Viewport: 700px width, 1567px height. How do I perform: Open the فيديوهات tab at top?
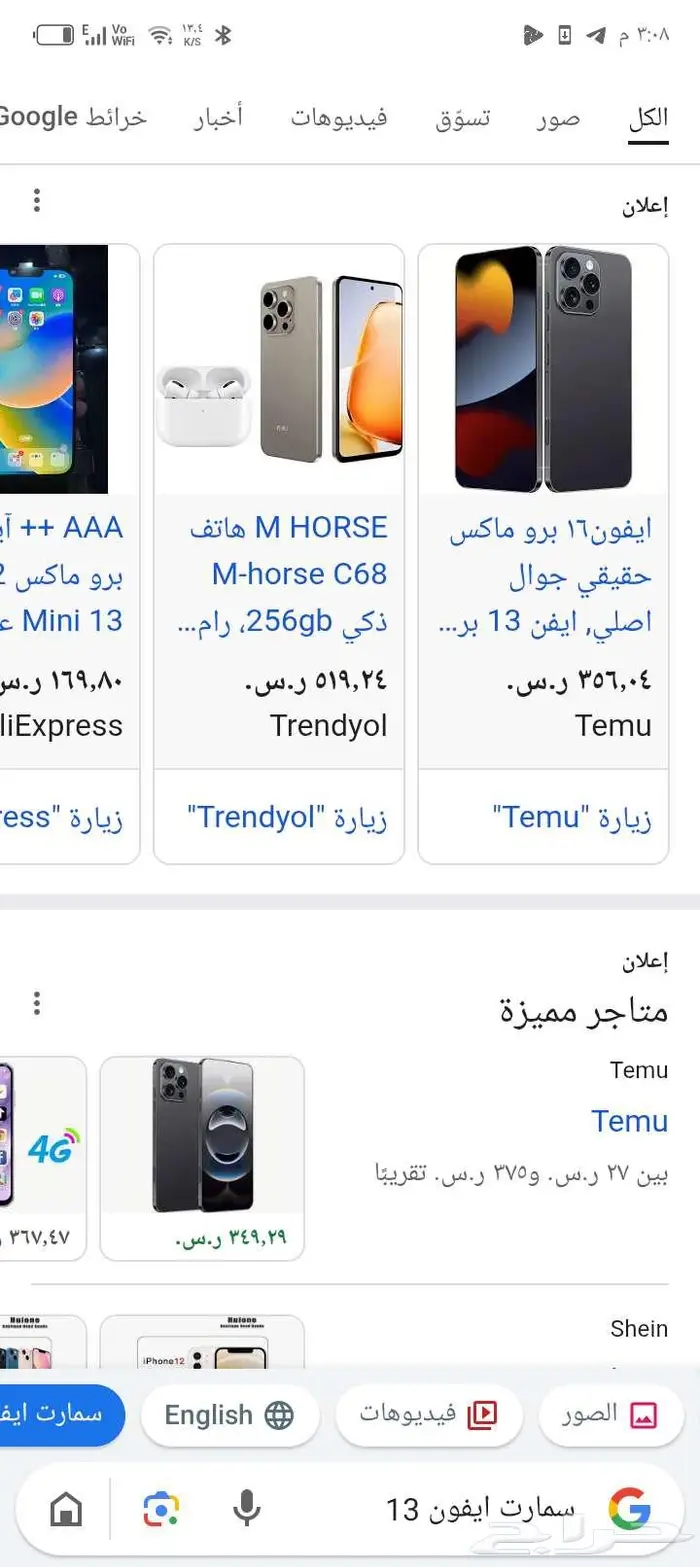click(x=339, y=118)
